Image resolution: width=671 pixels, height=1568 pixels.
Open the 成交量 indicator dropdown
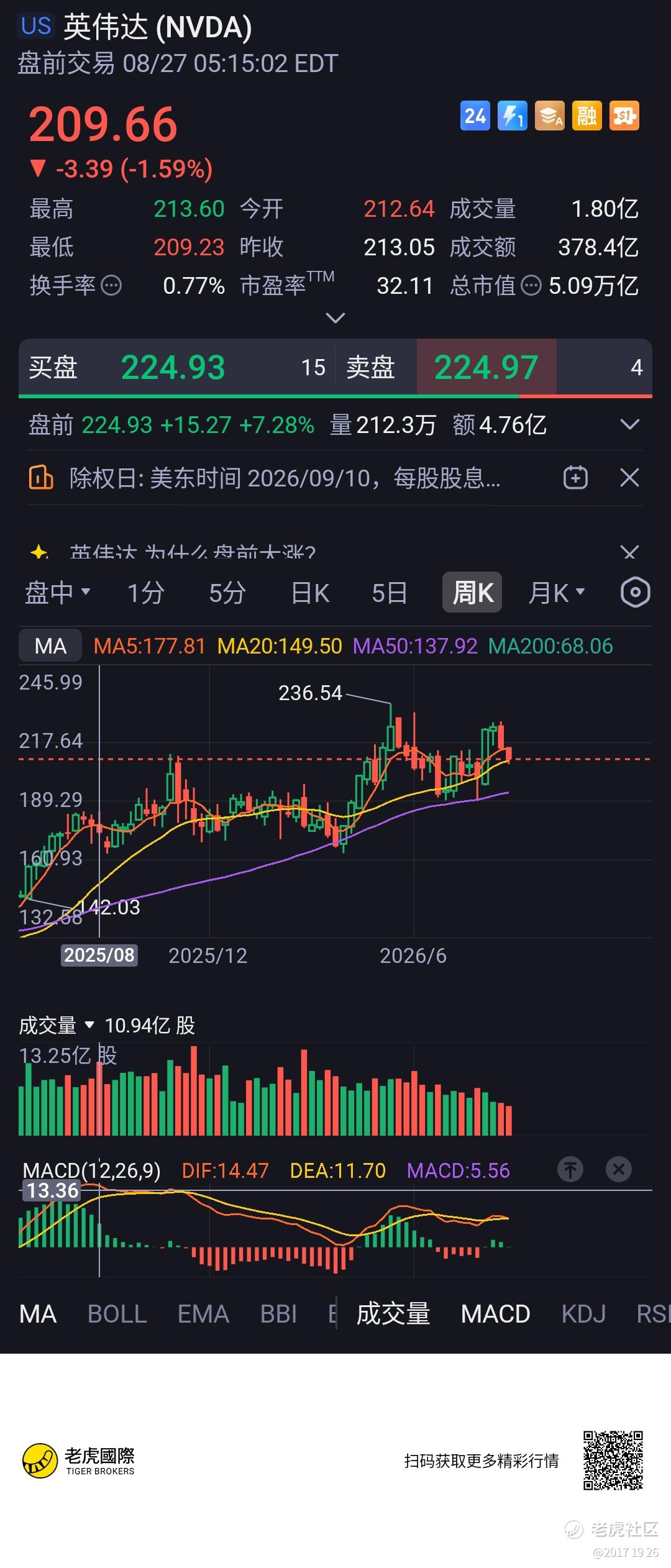(x=57, y=1024)
